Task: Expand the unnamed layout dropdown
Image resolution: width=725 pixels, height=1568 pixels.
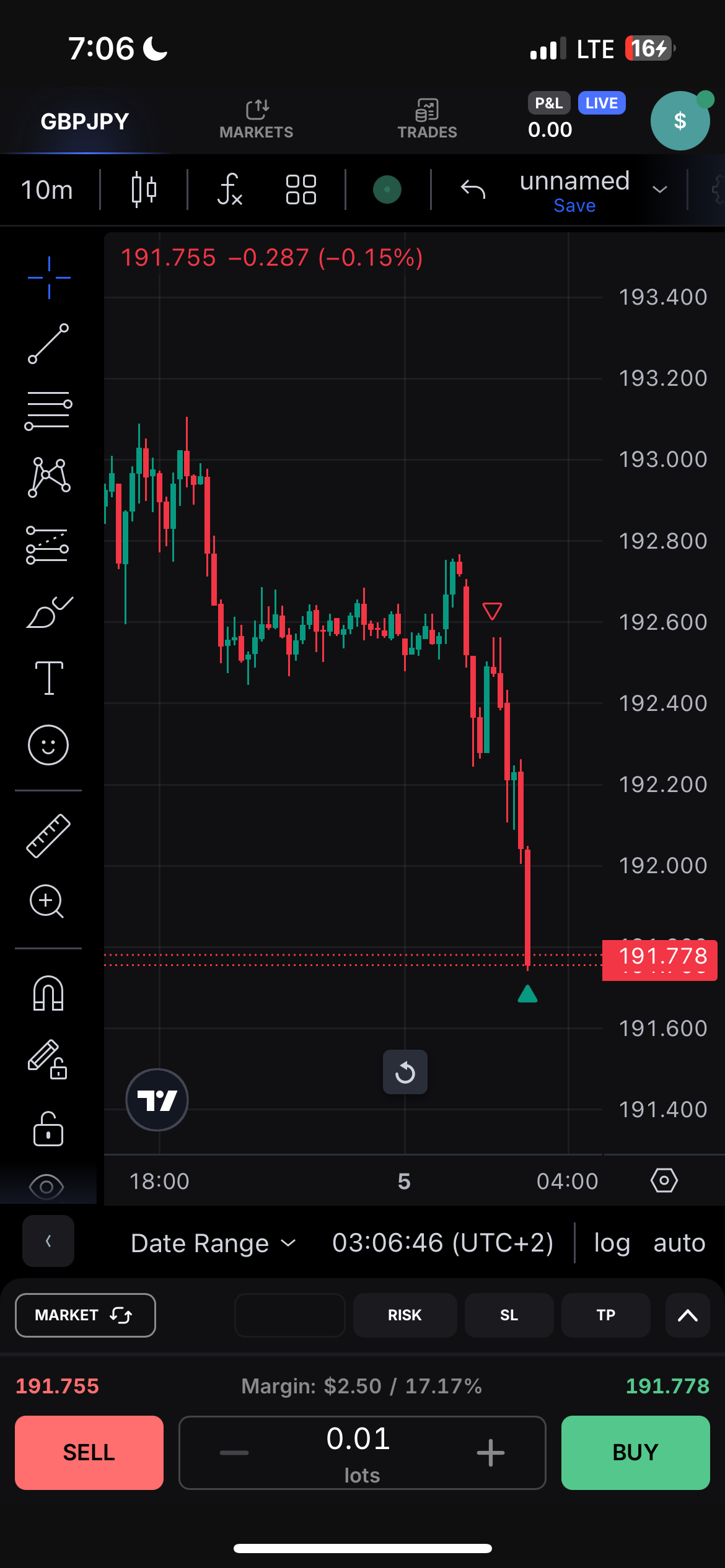Action: point(660,189)
